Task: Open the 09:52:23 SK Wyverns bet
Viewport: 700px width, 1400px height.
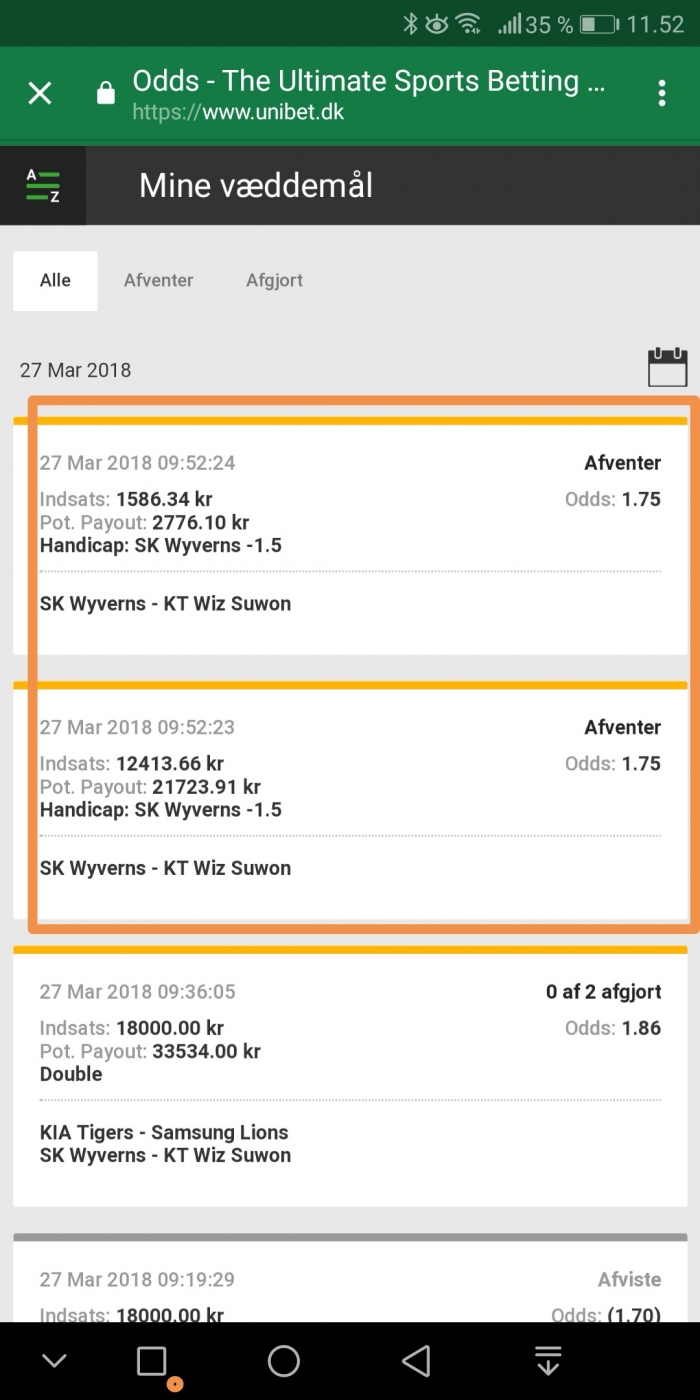Action: click(x=350, y=801)
